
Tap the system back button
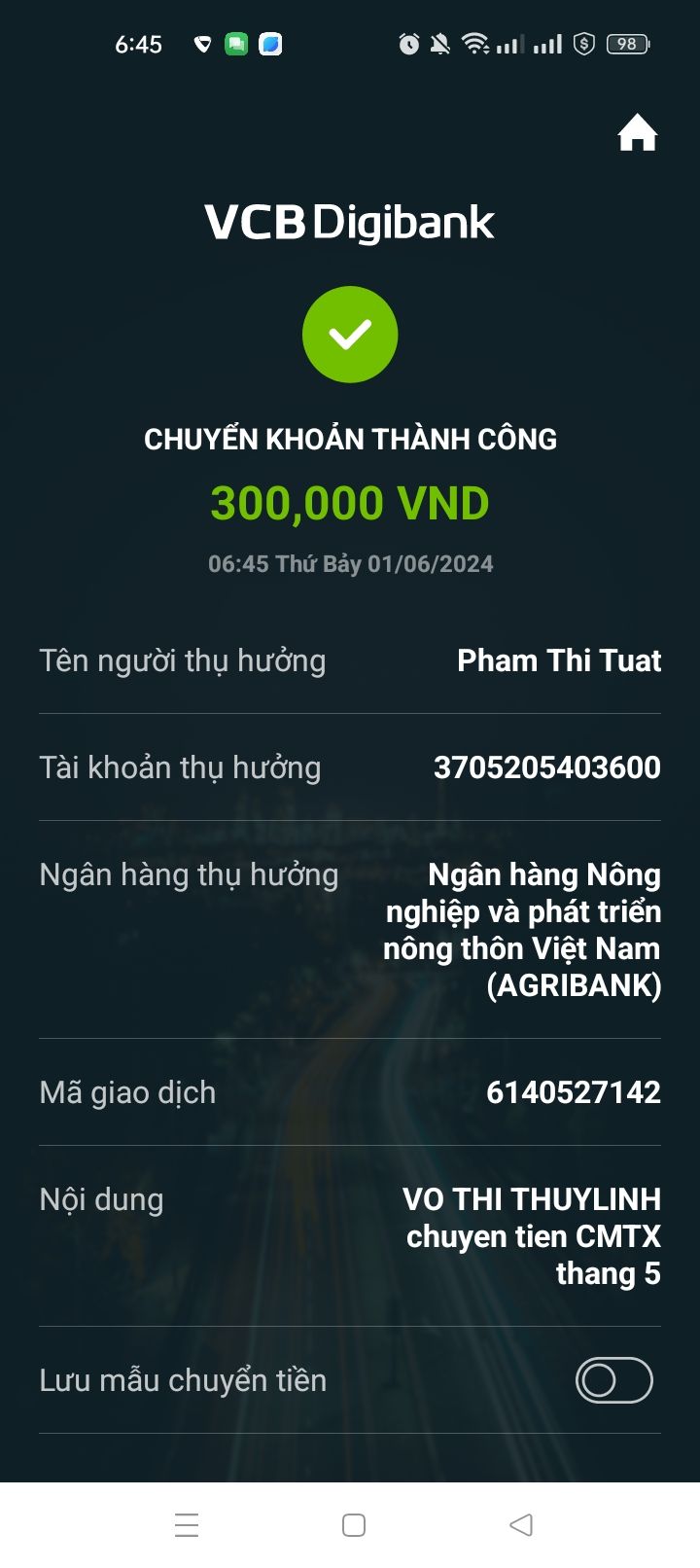tap(521, 1524)
